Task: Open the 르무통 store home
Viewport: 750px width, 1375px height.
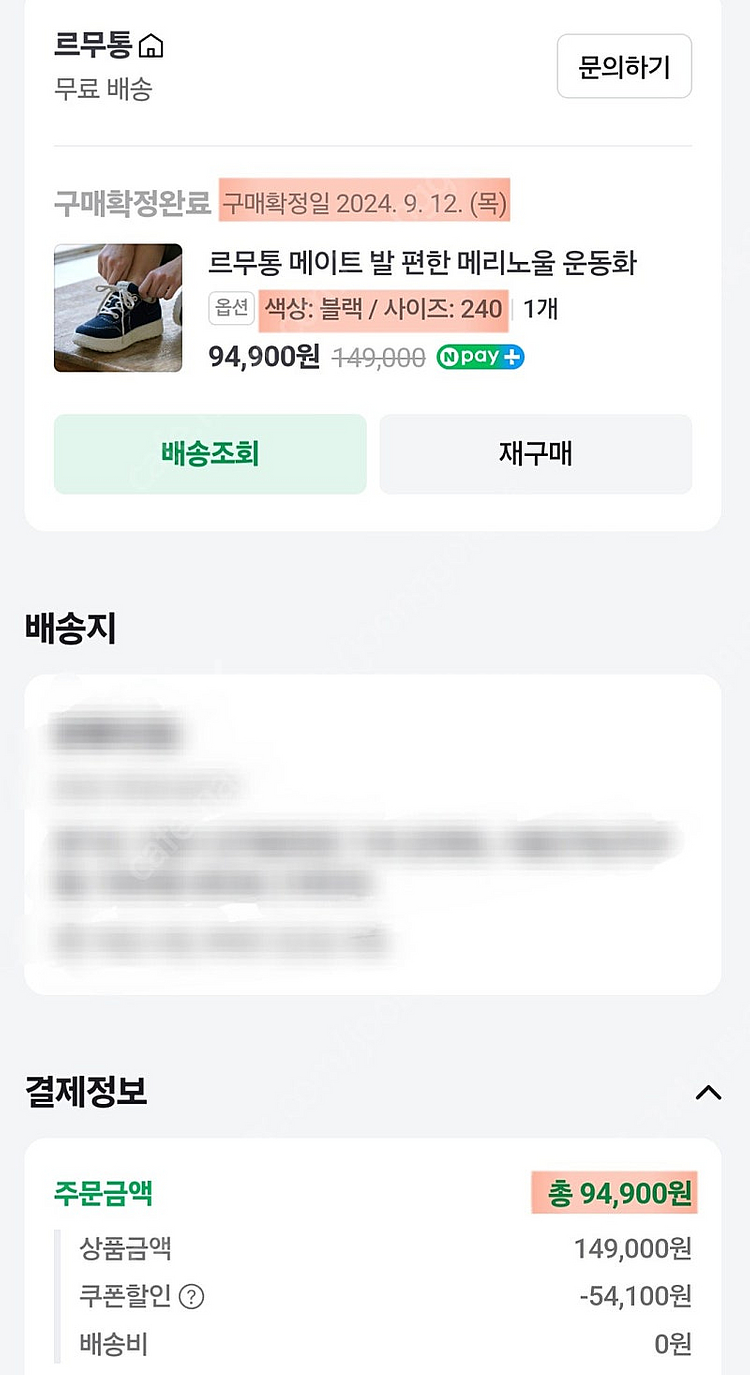Action: 109,46
